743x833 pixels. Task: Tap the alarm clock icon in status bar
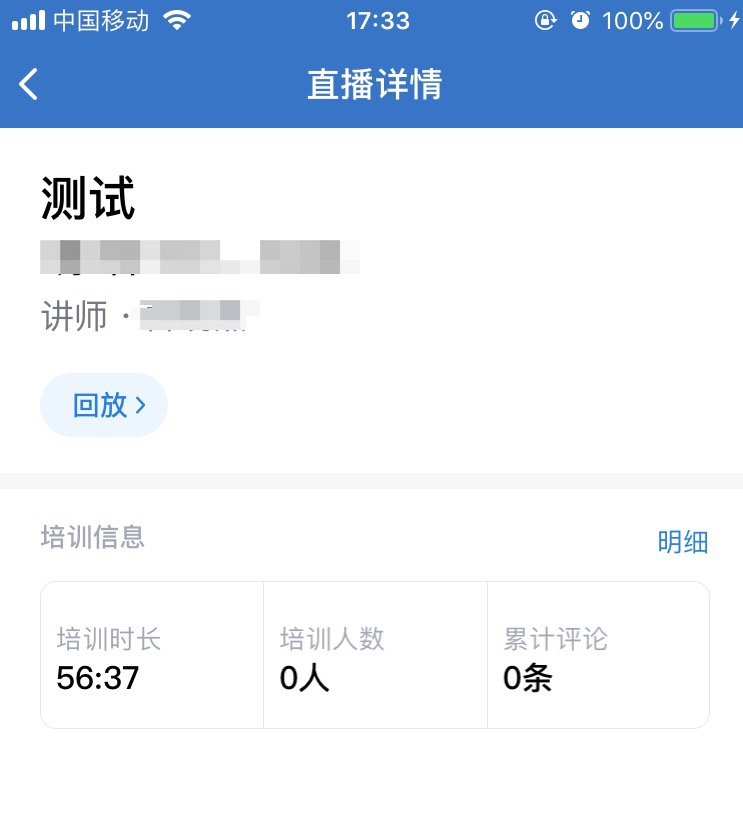(581, 19)
